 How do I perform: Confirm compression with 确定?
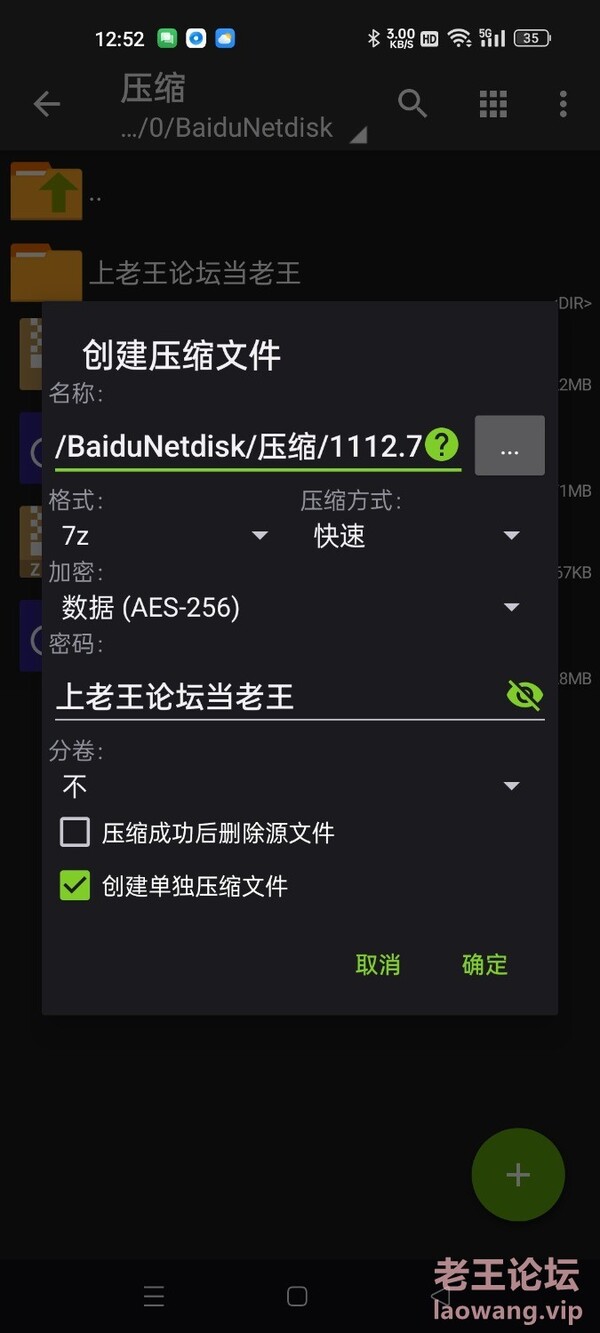pyautogui.click(x=485, y=965)
